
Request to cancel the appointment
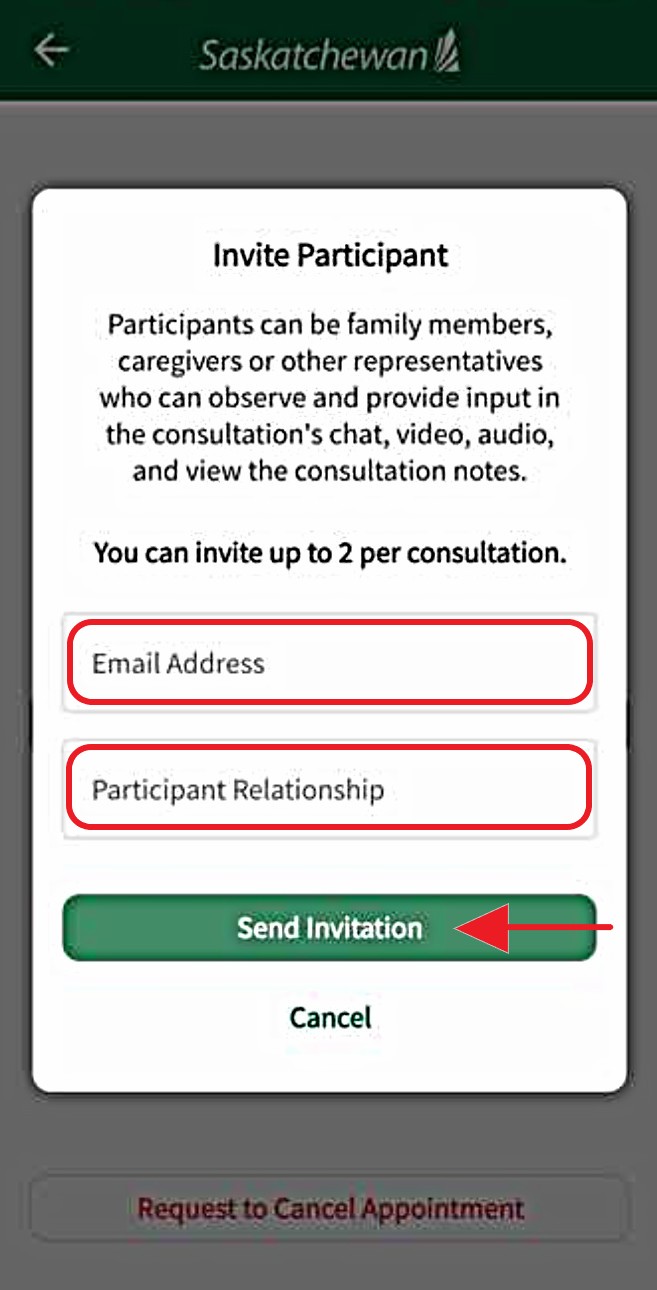(x=330, y=1208)
